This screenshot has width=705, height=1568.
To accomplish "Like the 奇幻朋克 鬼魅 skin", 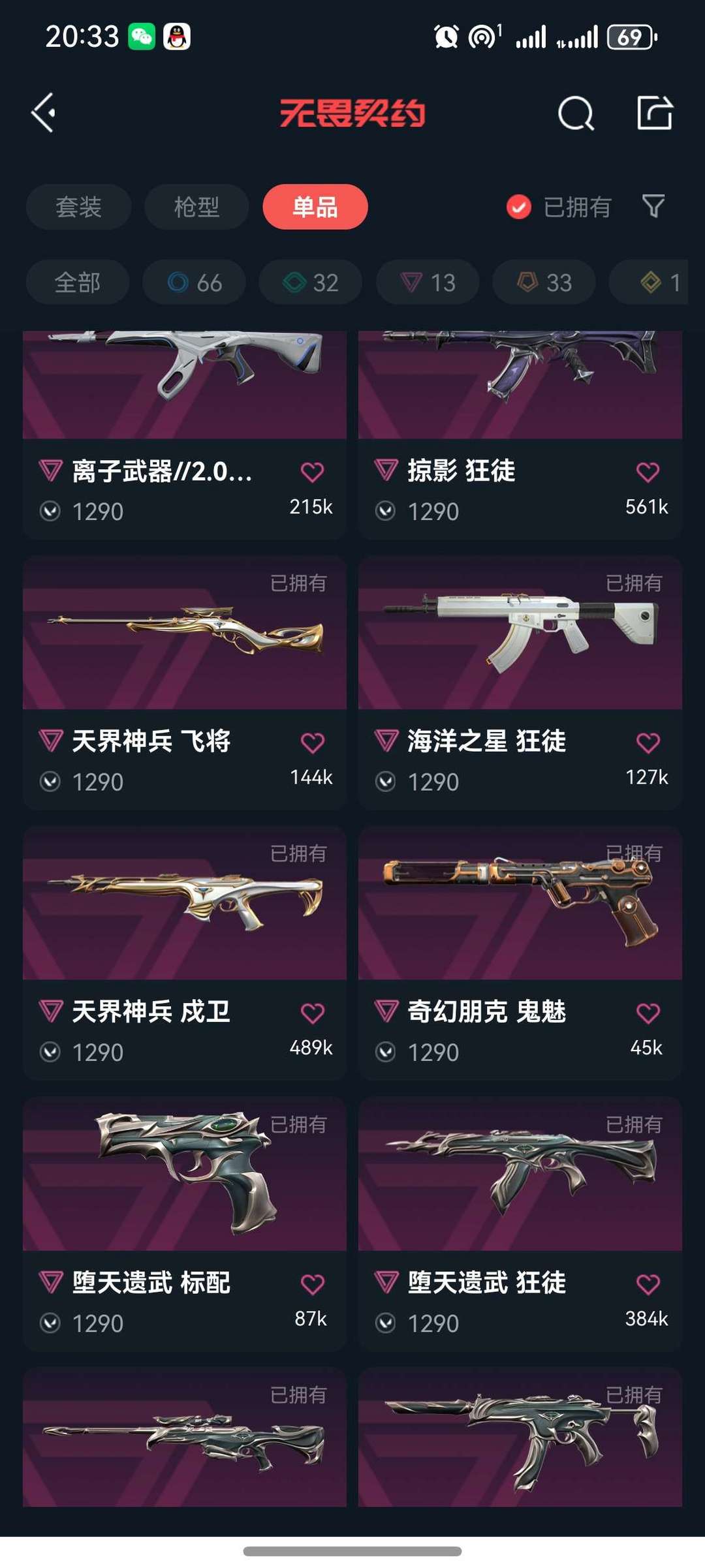I will point(648,1013).
